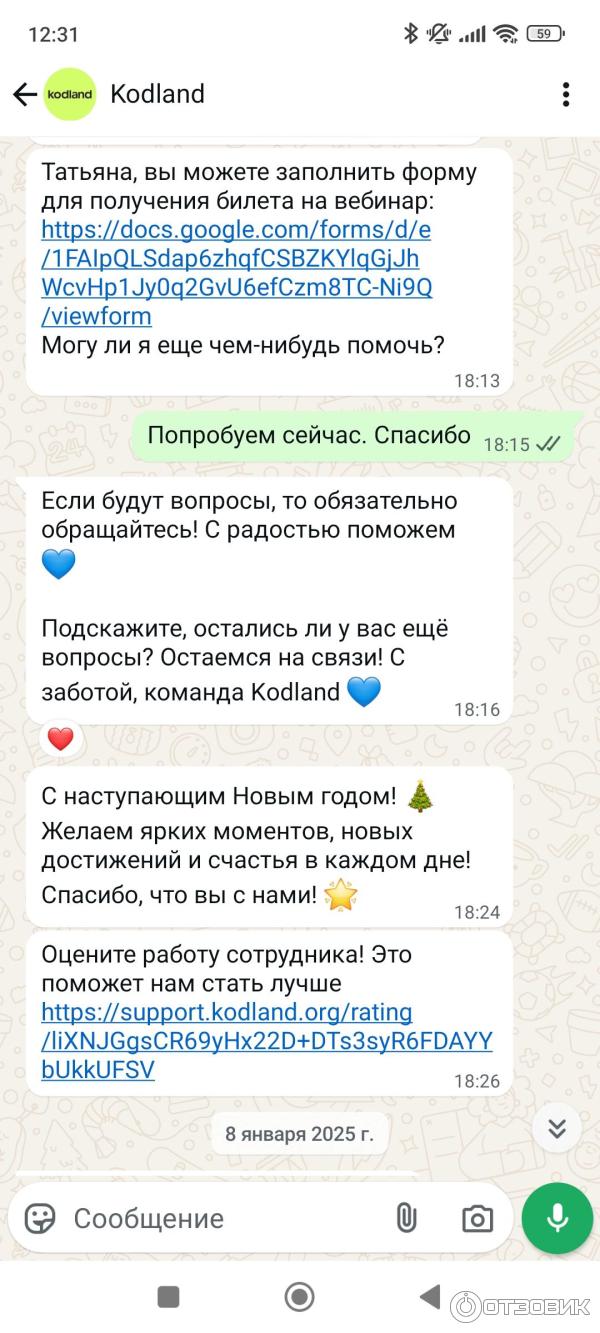Tap the heart reaction under the 18:16 message
Viewport: 600px width, 1333px height.
61,740
